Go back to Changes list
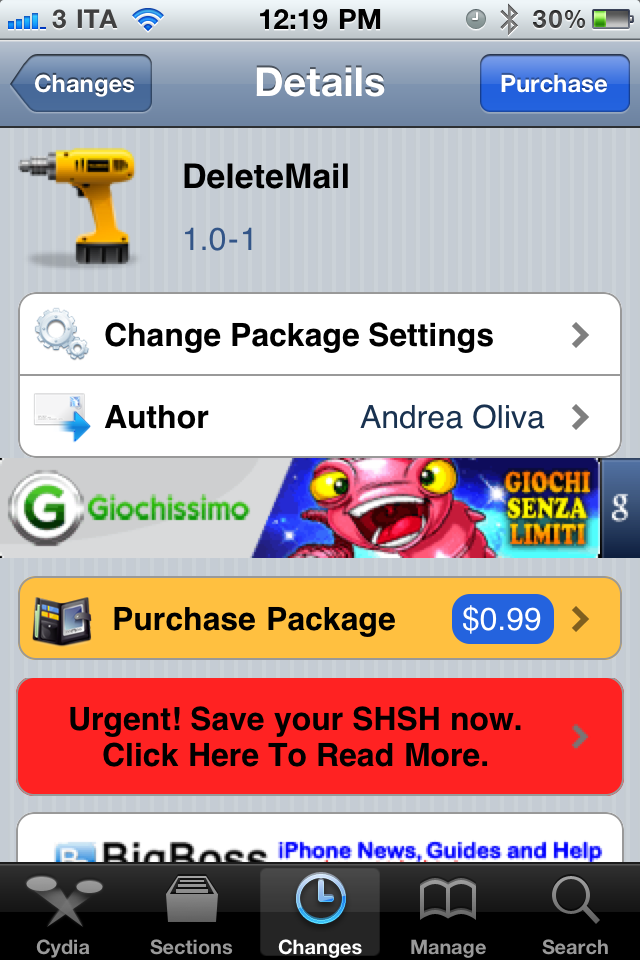640x960 pixels. point(82,84)
